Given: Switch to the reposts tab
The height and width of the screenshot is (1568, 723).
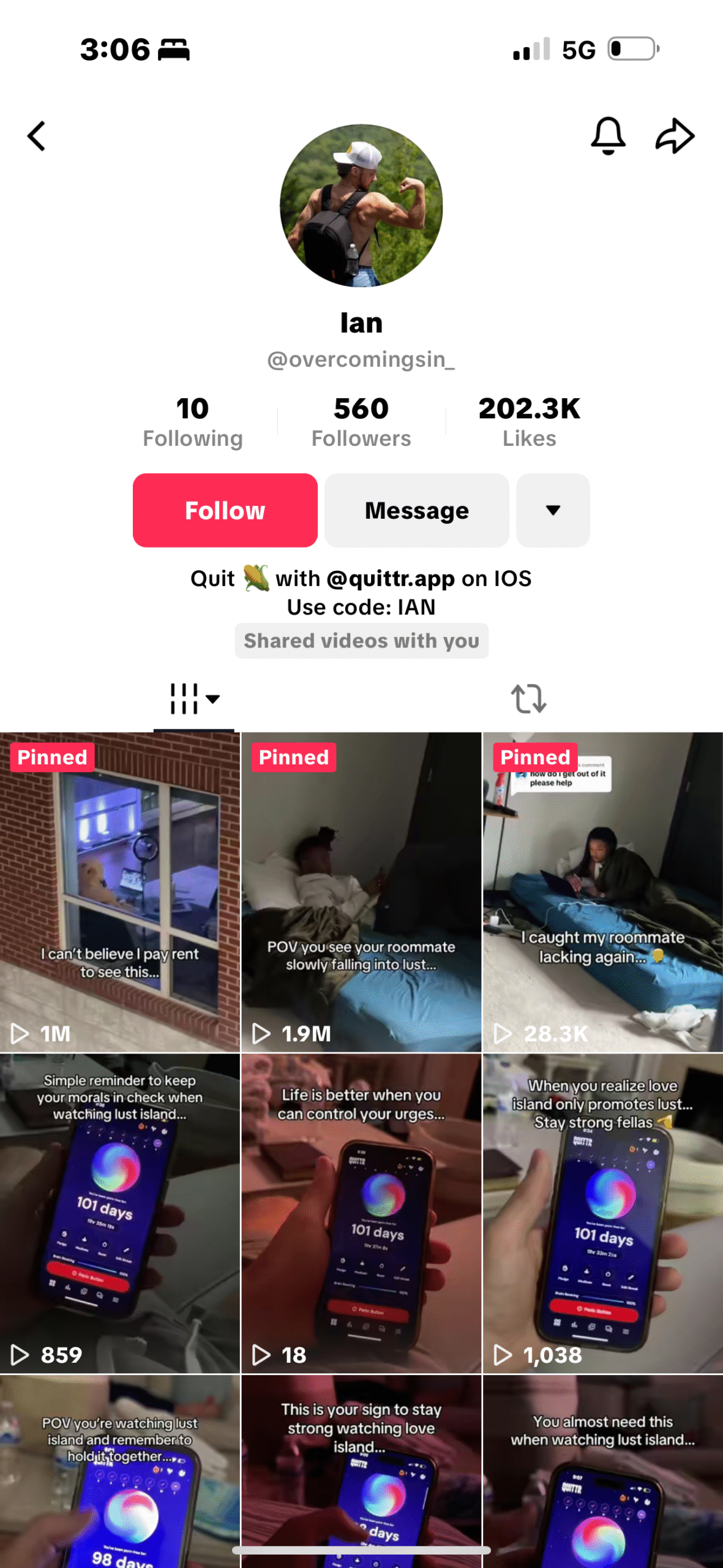Looking at the screenshot, I should (528, 698).
